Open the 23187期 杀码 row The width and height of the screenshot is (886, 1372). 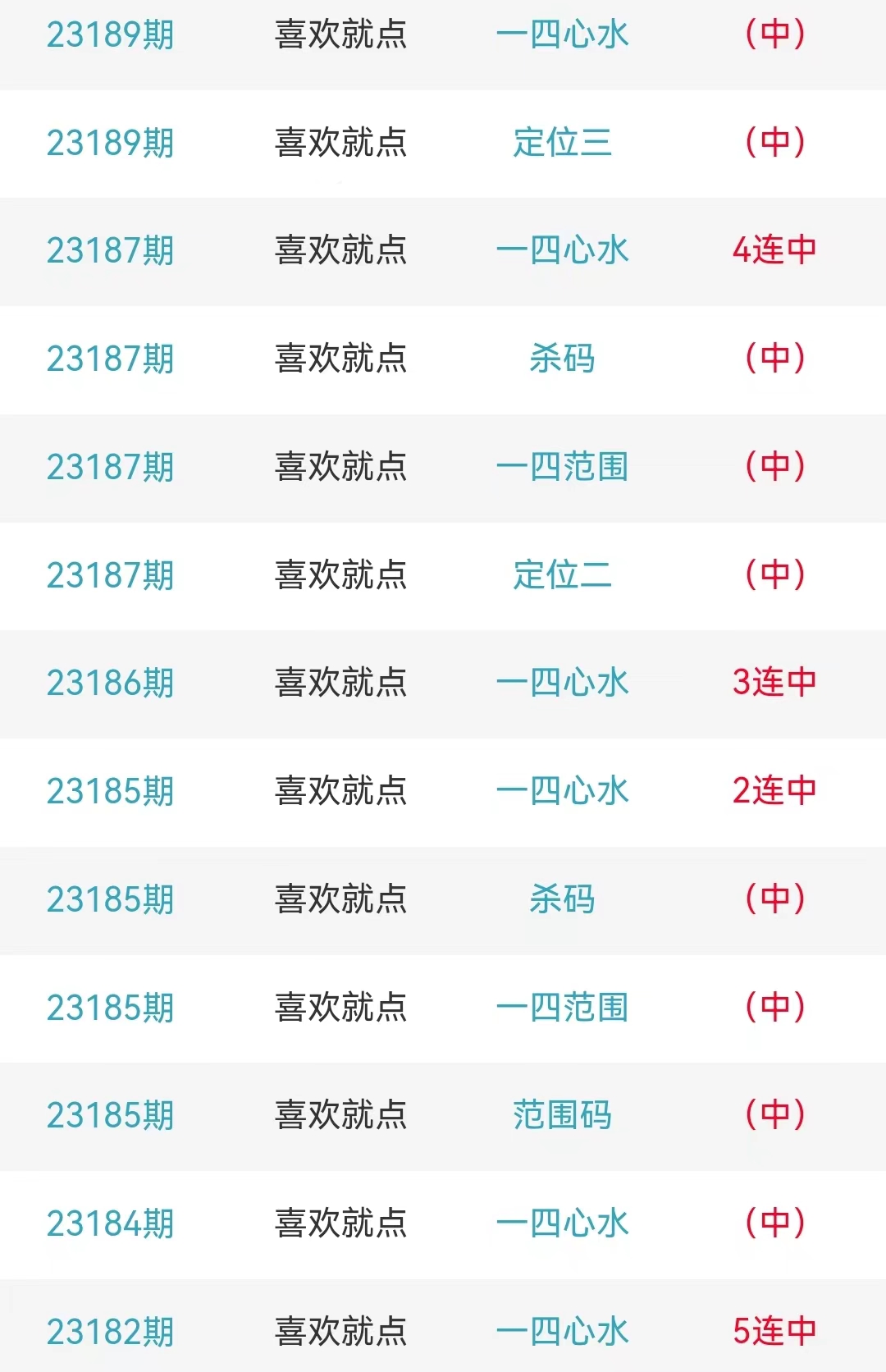(562, 359)
